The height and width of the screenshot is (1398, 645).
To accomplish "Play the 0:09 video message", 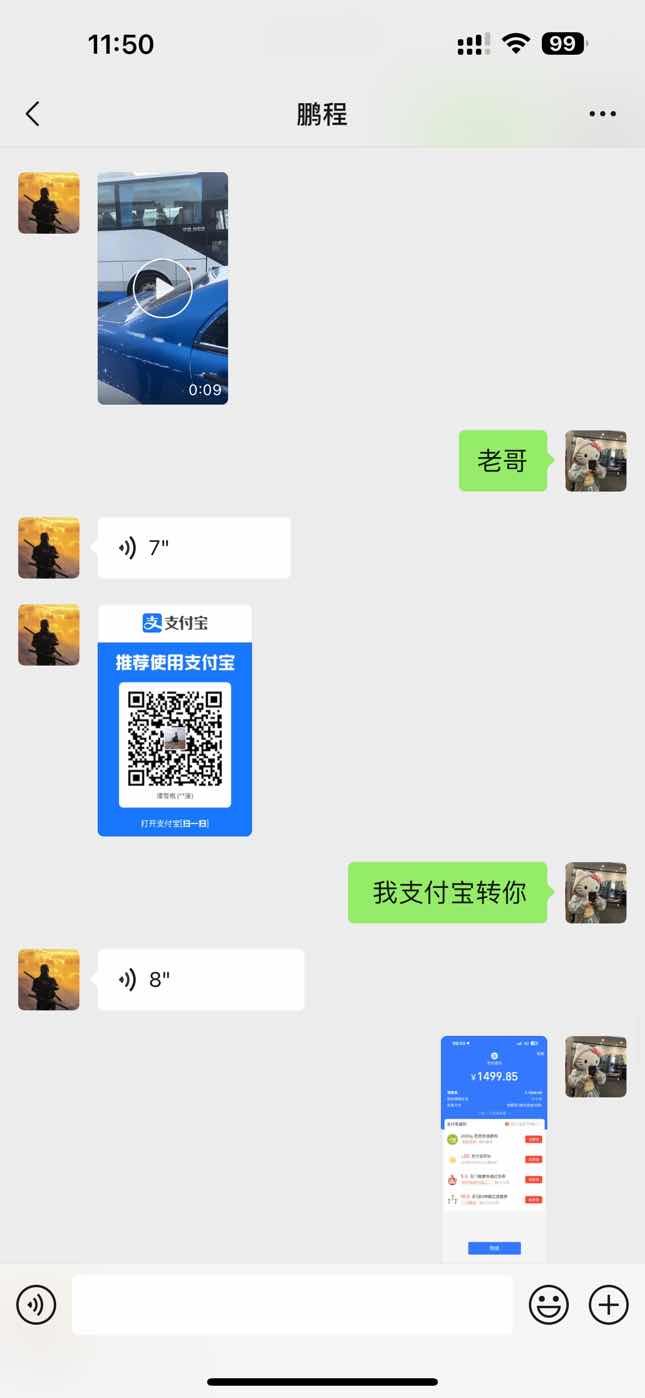I will [x=163, y=288].
